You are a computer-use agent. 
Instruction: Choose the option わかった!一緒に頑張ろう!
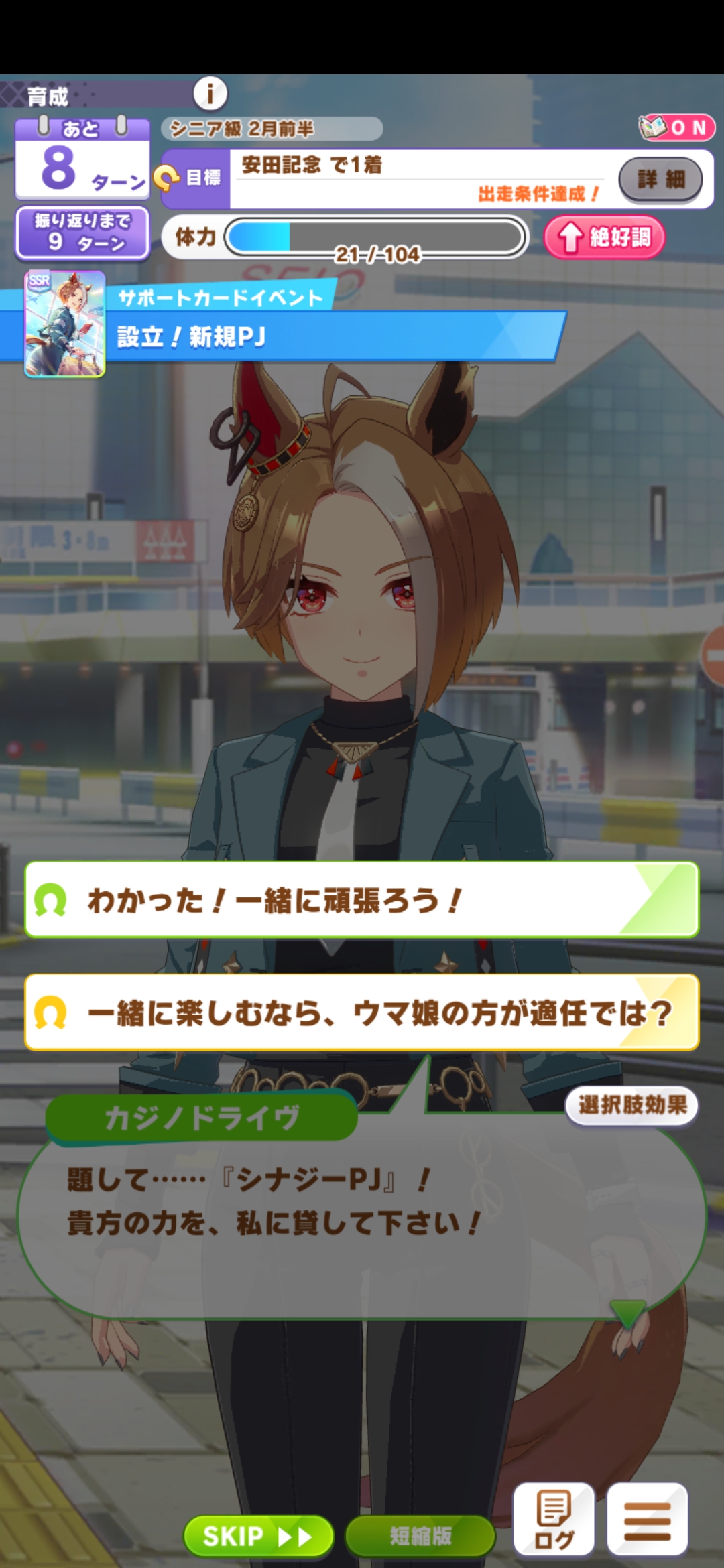(x=362, y=899)
